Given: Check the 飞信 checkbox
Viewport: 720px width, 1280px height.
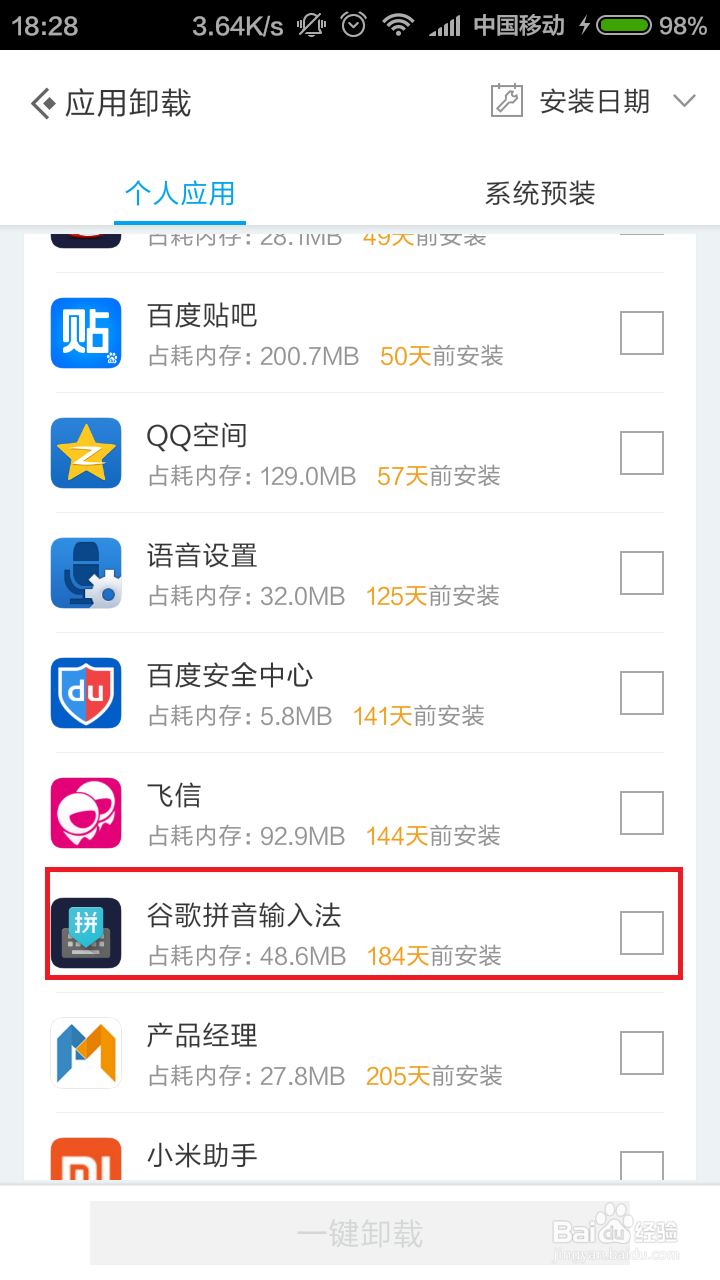Looking at the screenshot, I should [642, 812].
